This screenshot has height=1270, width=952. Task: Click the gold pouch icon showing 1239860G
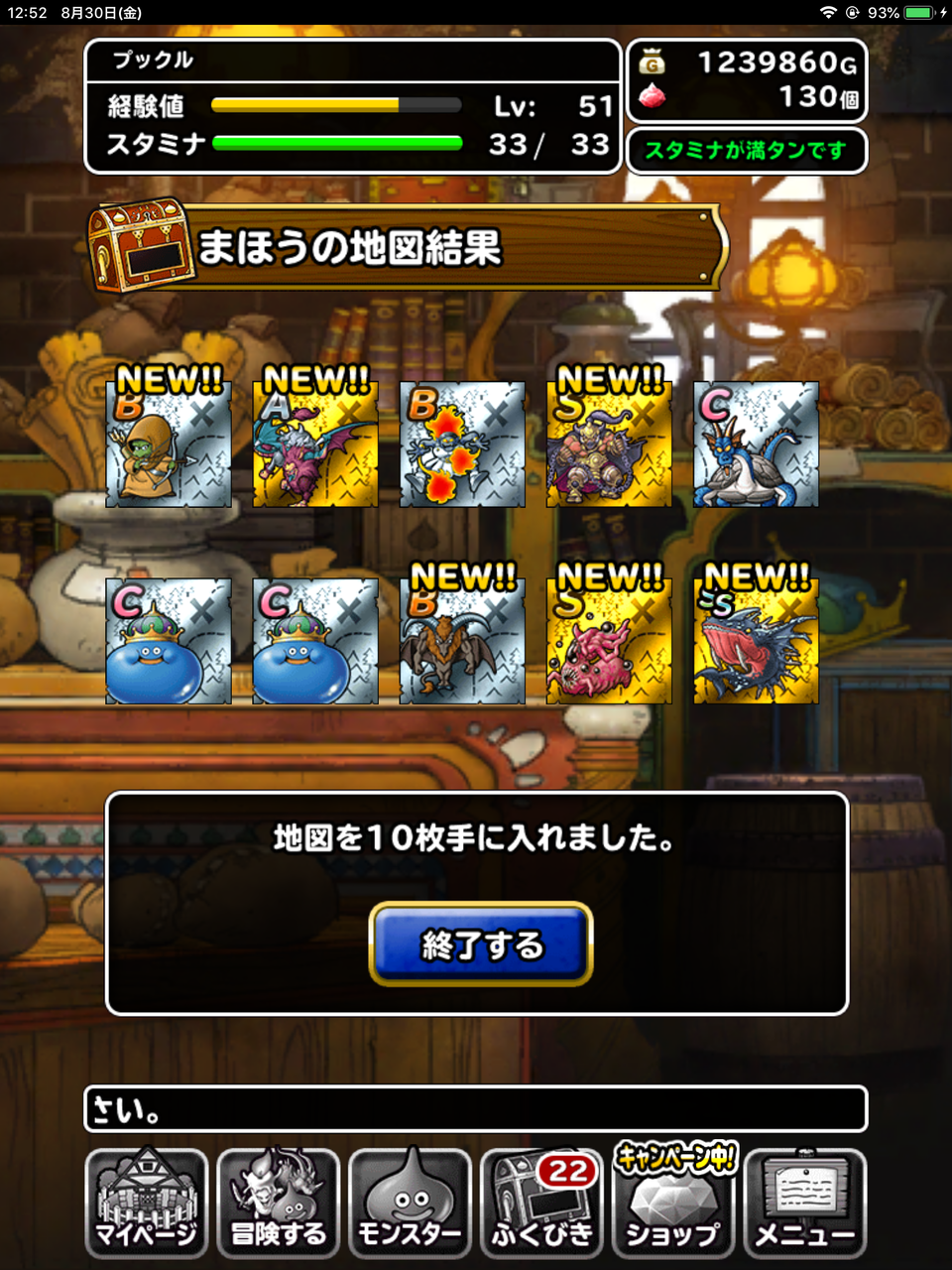point(650,60)
